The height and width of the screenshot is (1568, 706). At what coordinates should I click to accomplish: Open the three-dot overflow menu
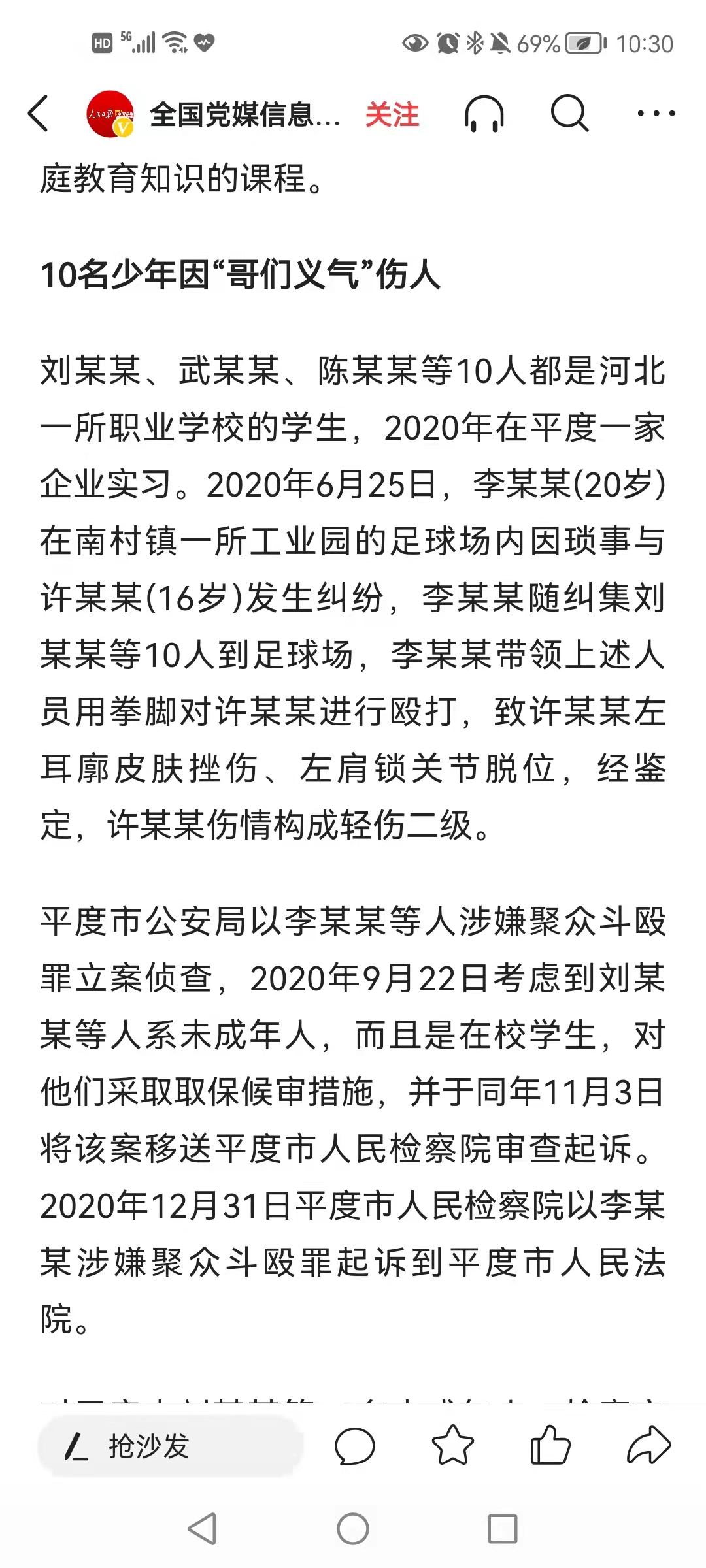pyautogui.click(x=656, y=114)
